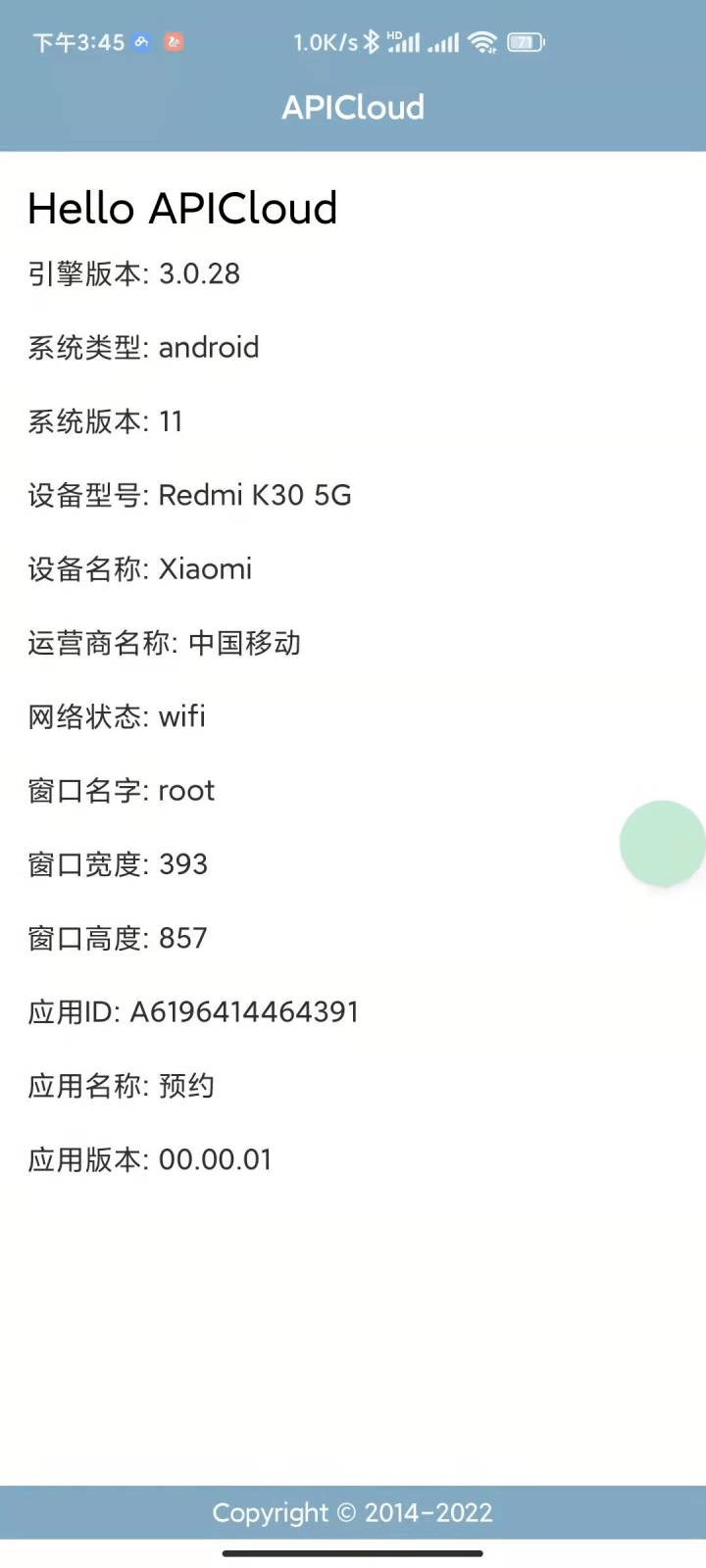706x1568 pixels.
Task: Tap the device model Redmi K30 5G line
Action: click(x=189, y=495)
